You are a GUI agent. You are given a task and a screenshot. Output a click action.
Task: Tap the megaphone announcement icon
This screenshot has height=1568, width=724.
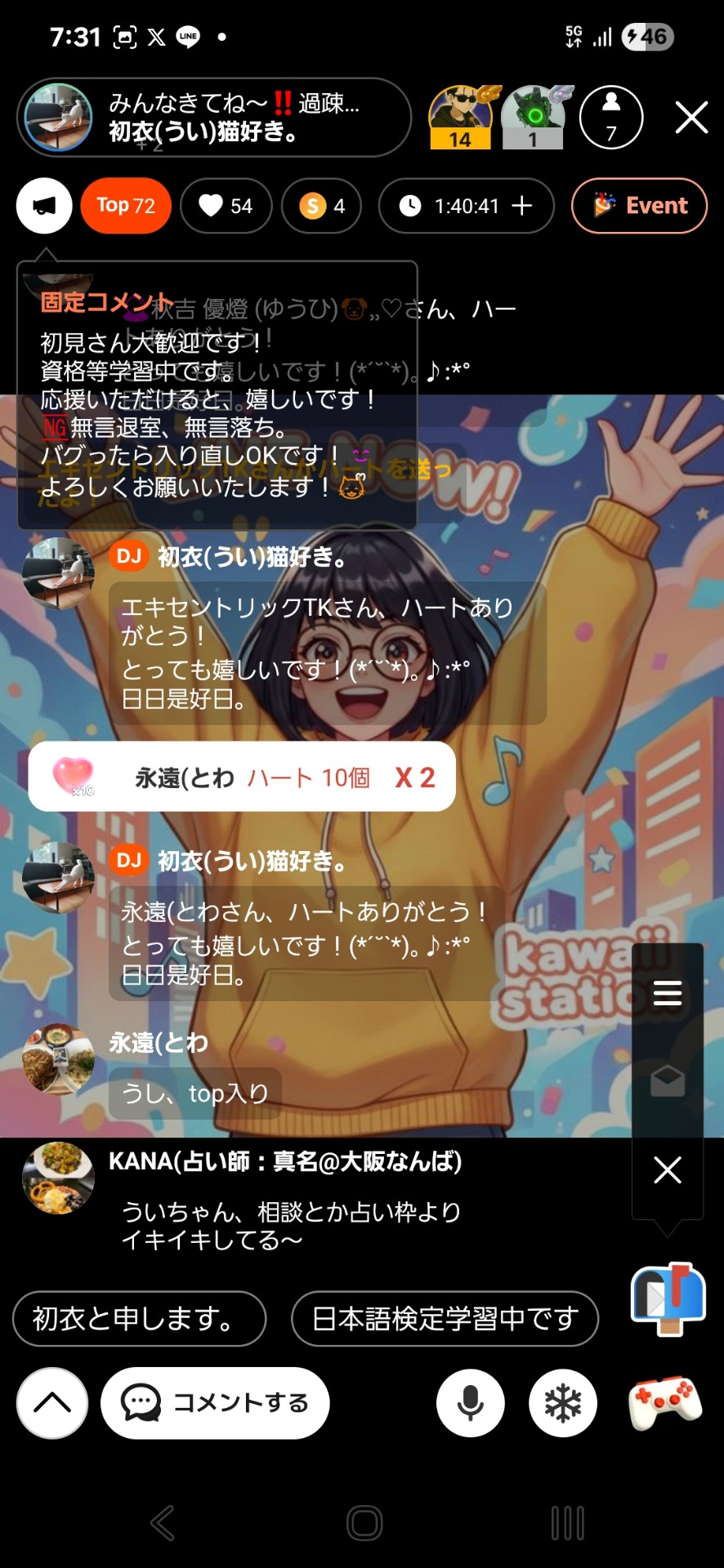(x=44, y=206)
